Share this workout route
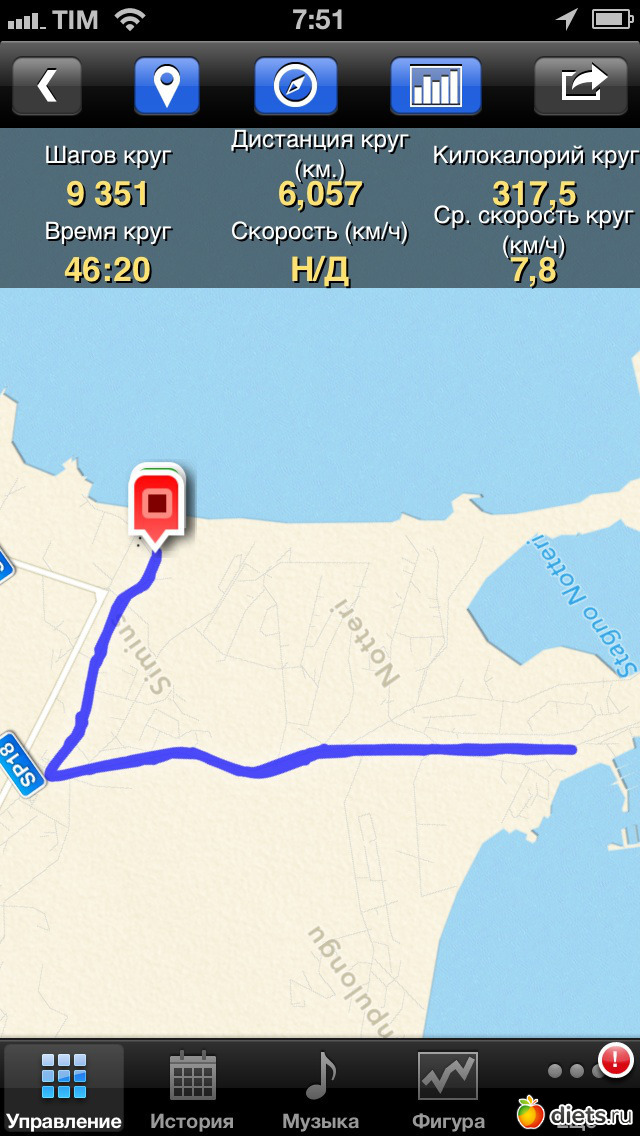640x1136 pixels. [585, 86]
